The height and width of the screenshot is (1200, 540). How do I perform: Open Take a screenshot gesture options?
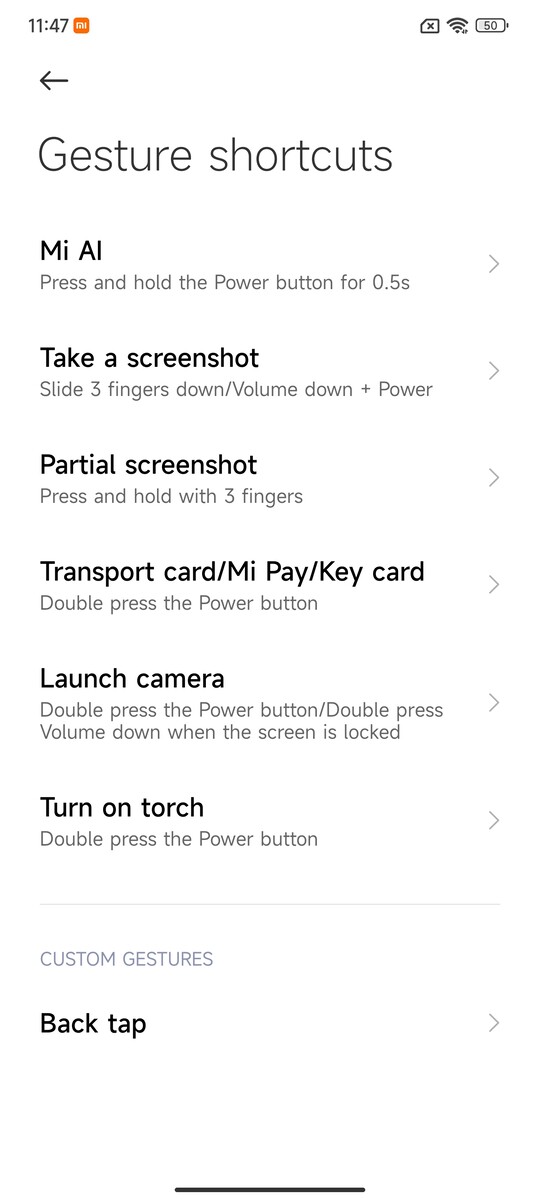tap(270, 371)
